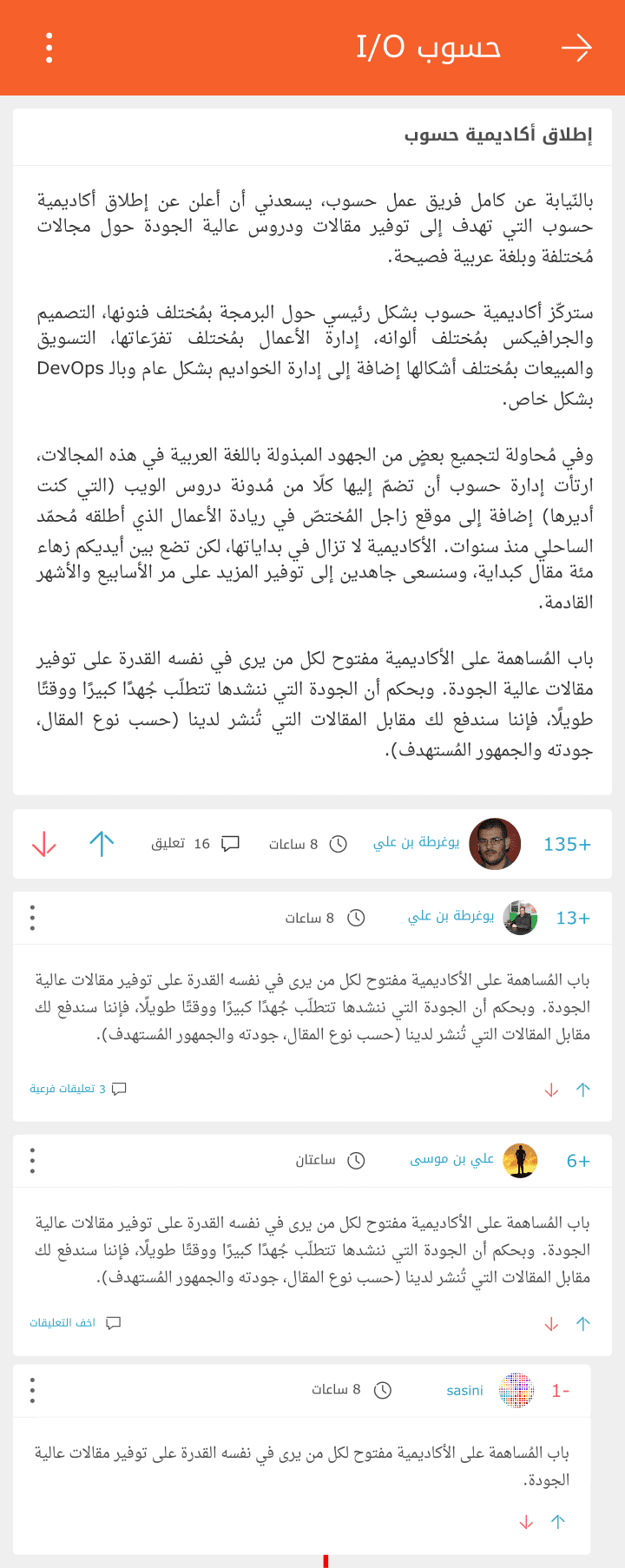This screenshot has width=625, height=1568.
Task: Downvote the main post with 135+ score
Action: pyautogui.click(x=43, y=844)
